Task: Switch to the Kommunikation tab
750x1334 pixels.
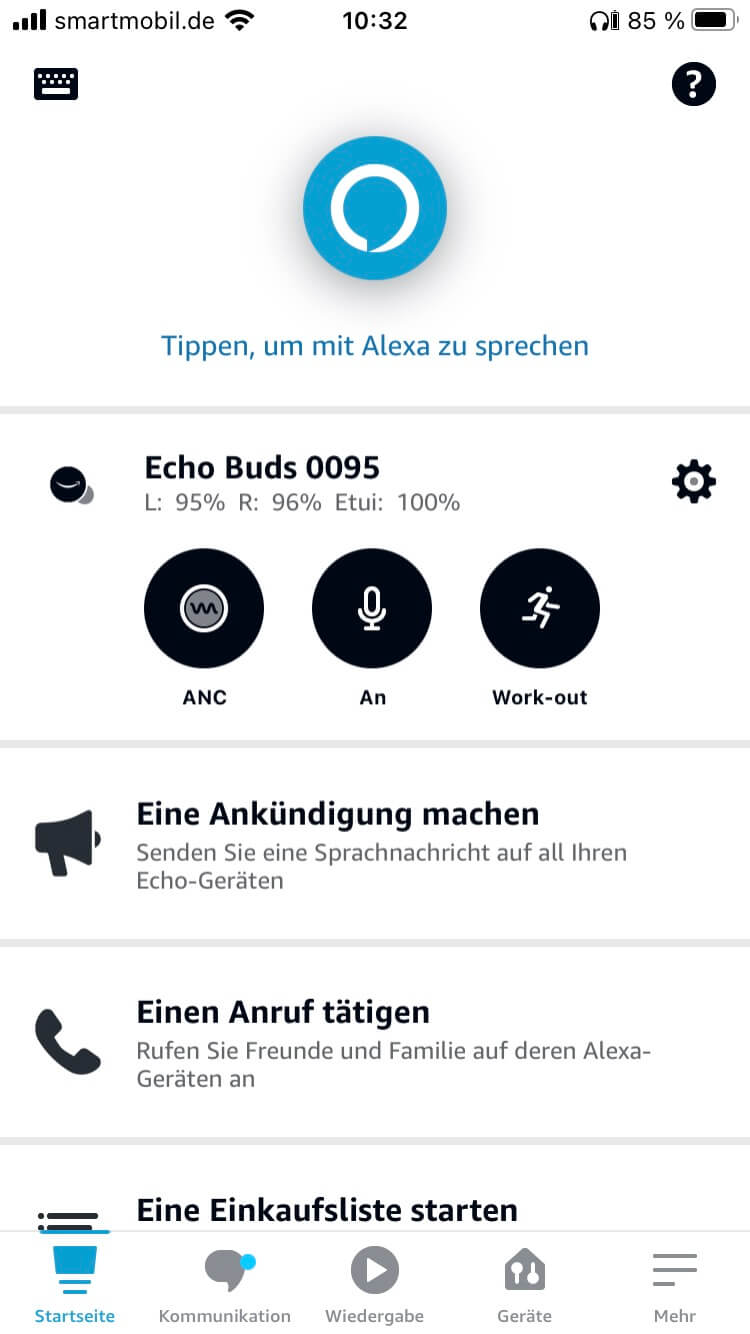Action: click(x=225, y=1285)
